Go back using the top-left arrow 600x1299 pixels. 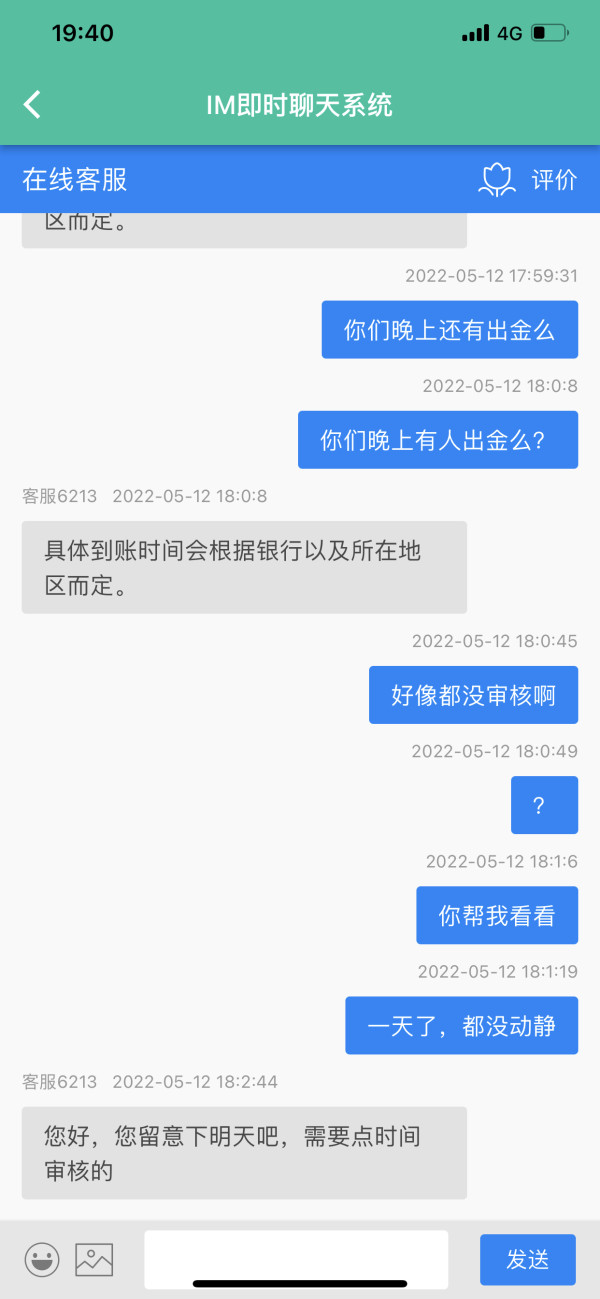click(x=32, y=105)
